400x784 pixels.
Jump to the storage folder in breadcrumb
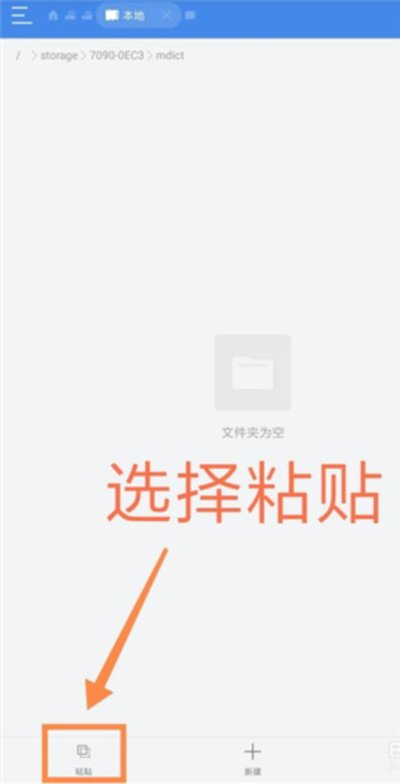(x=58, y=56)
